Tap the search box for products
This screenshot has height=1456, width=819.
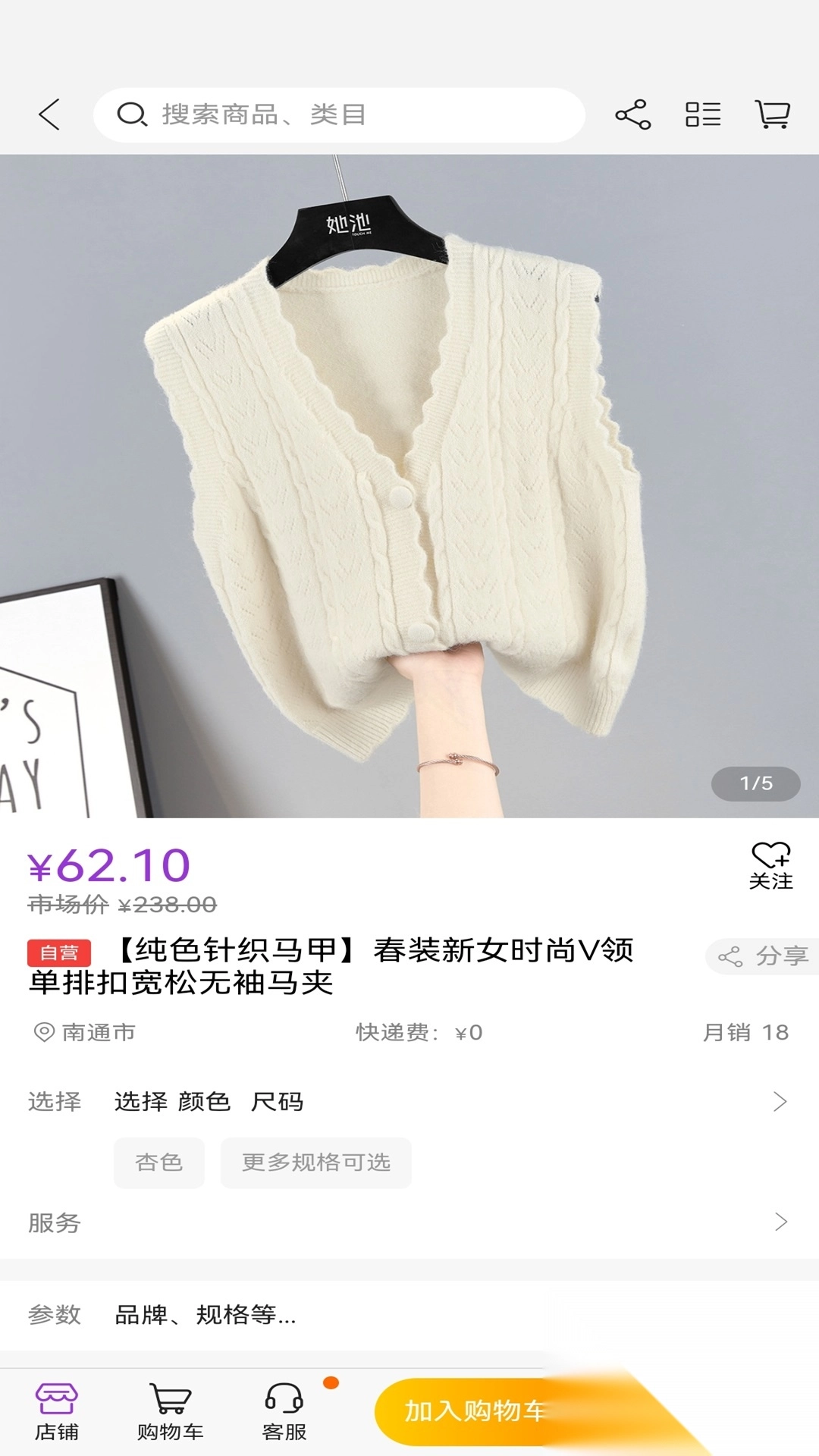338,115
